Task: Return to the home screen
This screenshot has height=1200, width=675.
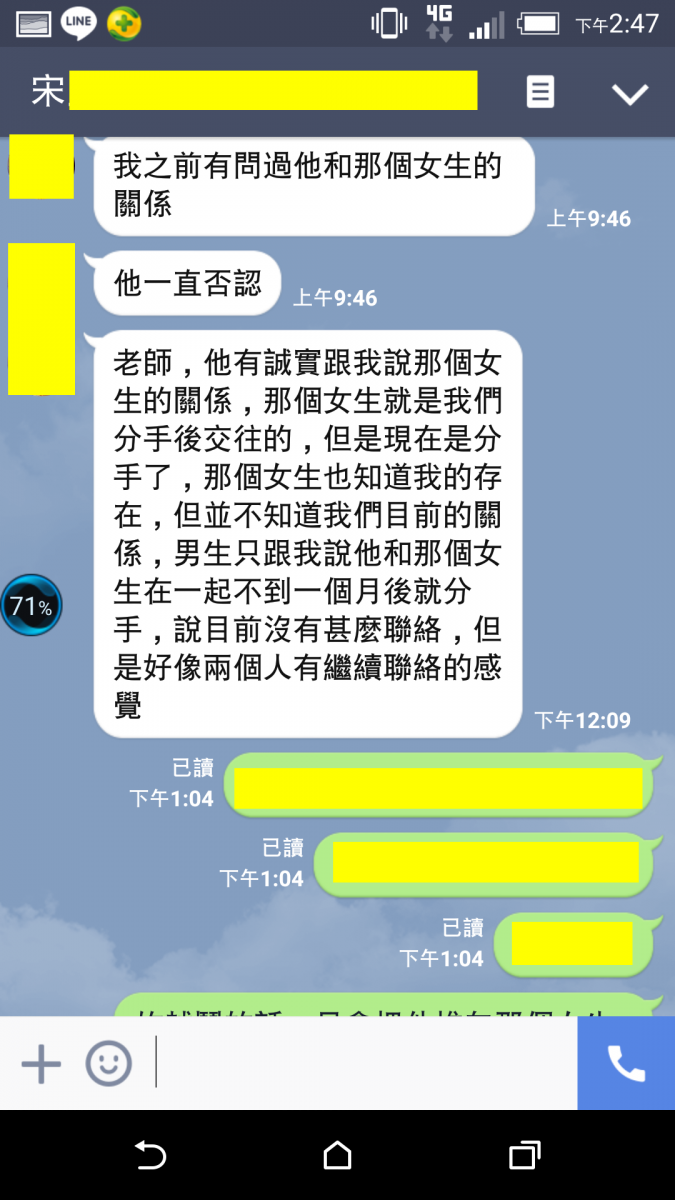Action: pyautogui.click(x=338, y=1156)
